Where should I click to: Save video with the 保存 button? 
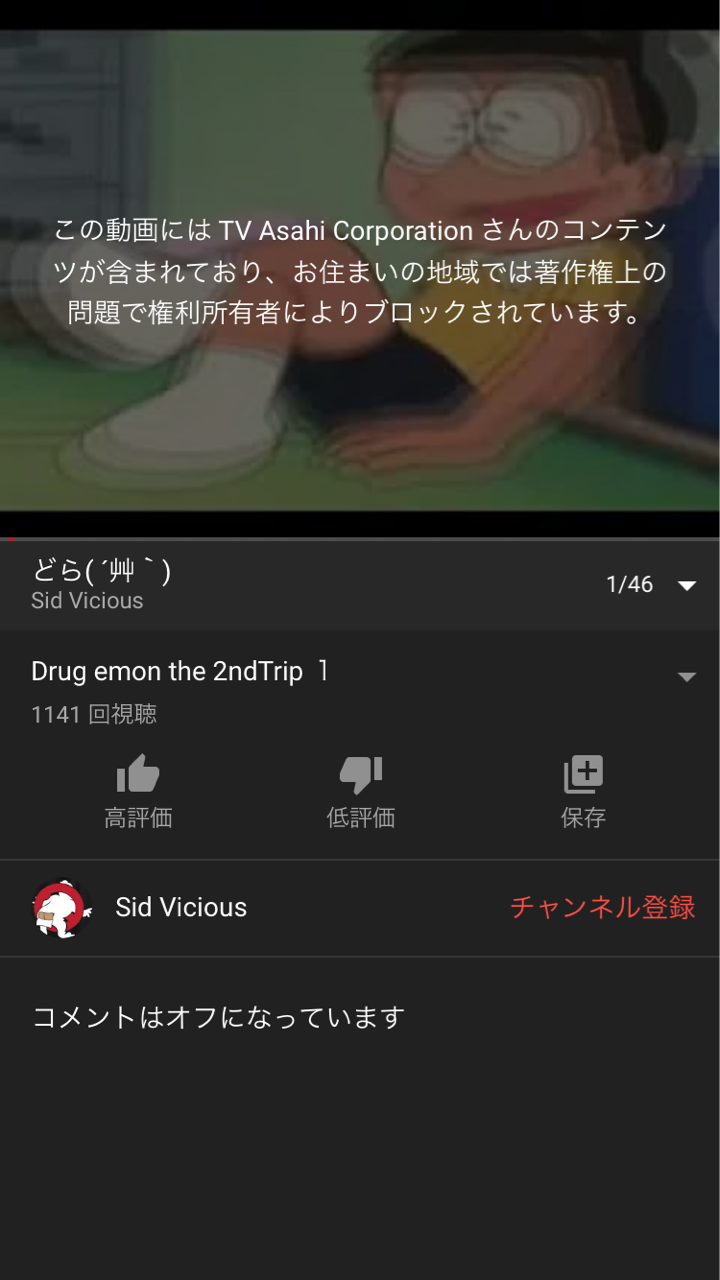583,790
